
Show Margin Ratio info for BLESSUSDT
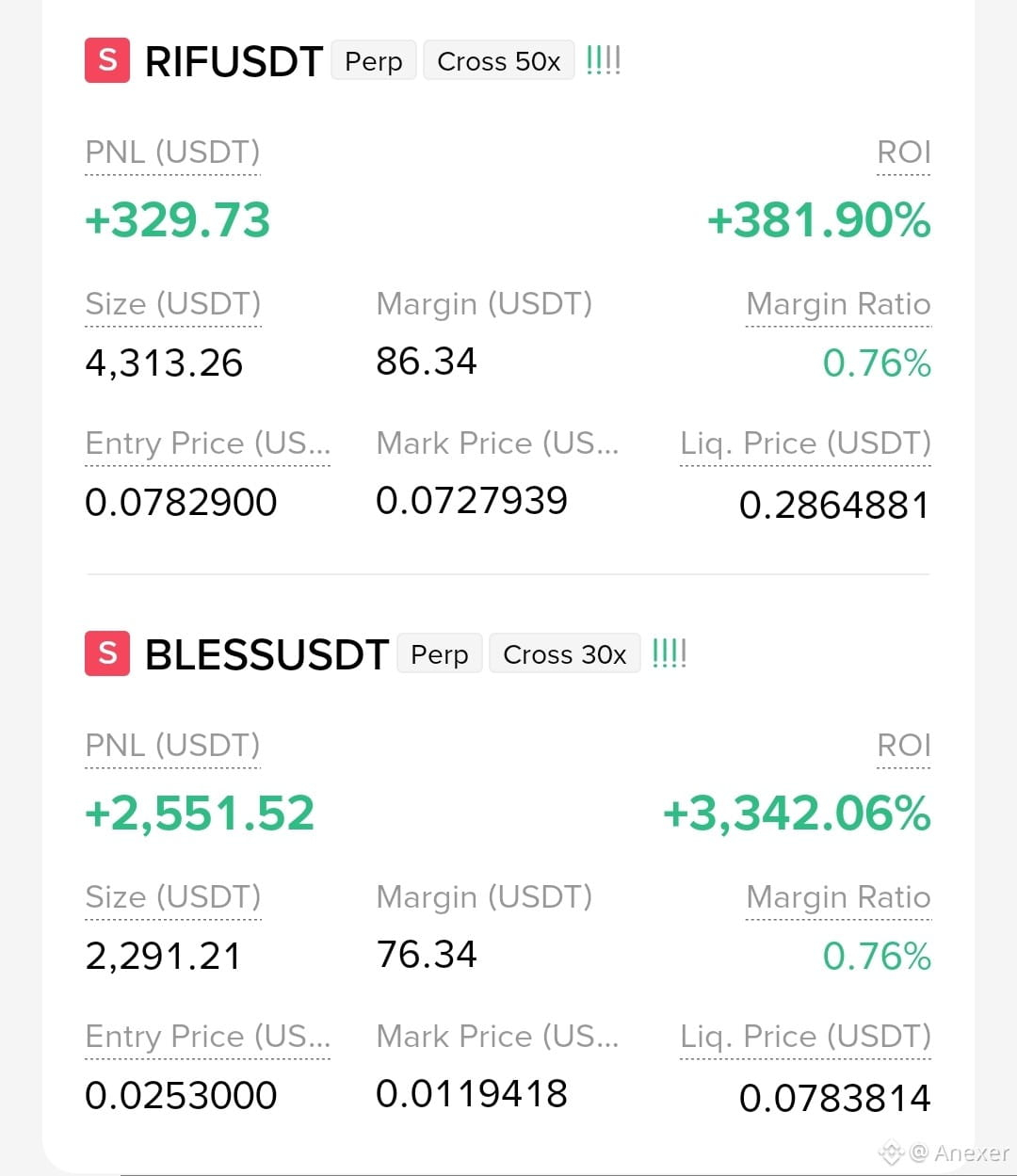coord(838,897)
